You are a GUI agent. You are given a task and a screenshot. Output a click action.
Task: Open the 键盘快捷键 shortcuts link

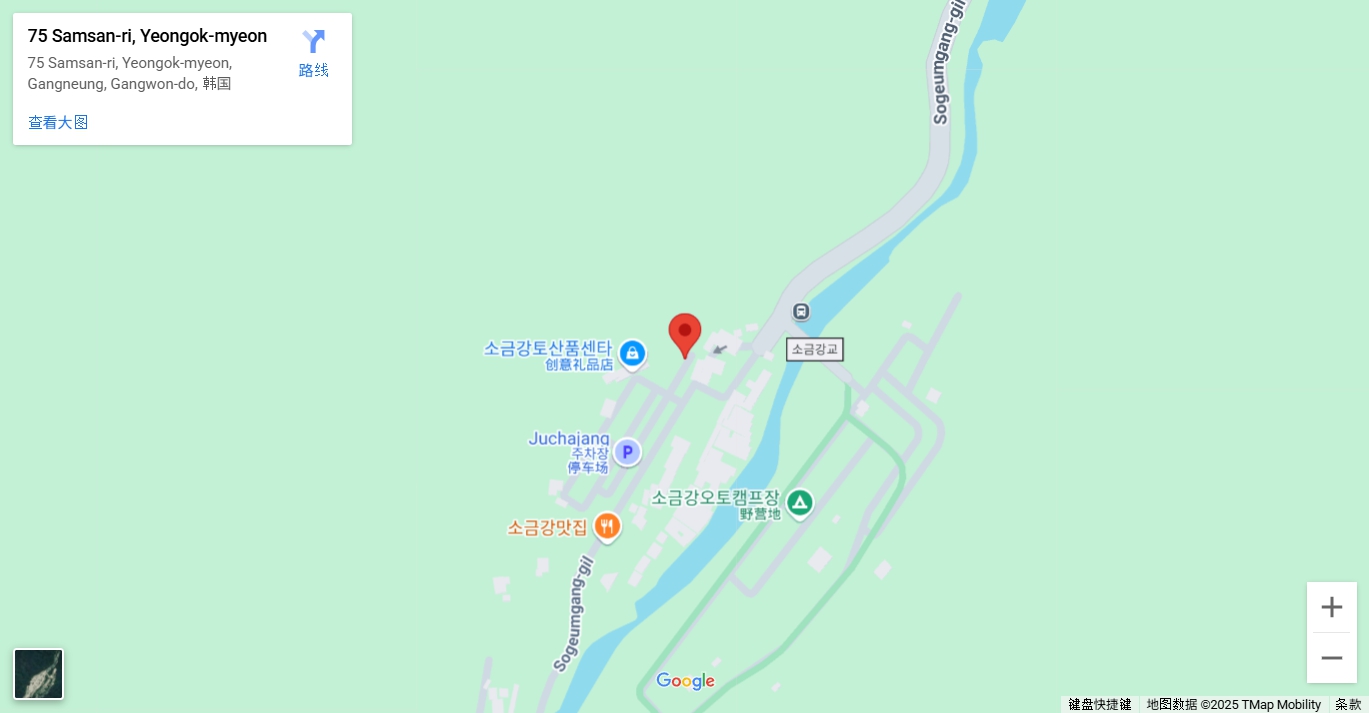(x=1099, y=704)
